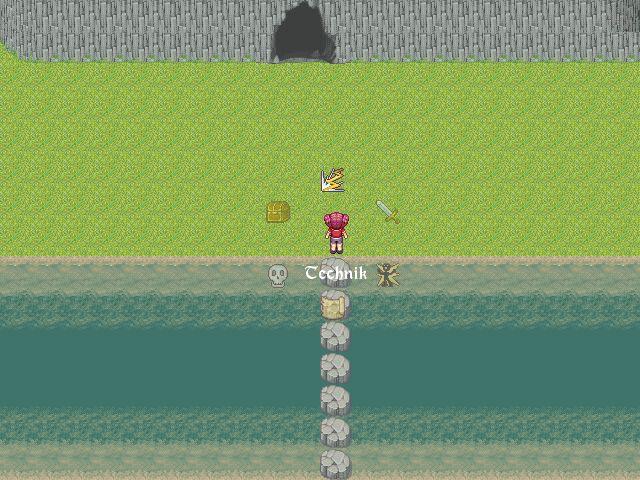The height and width of the screenshot is (480, 640).
Task: Open the winged figure status icon
Action: 388,274
